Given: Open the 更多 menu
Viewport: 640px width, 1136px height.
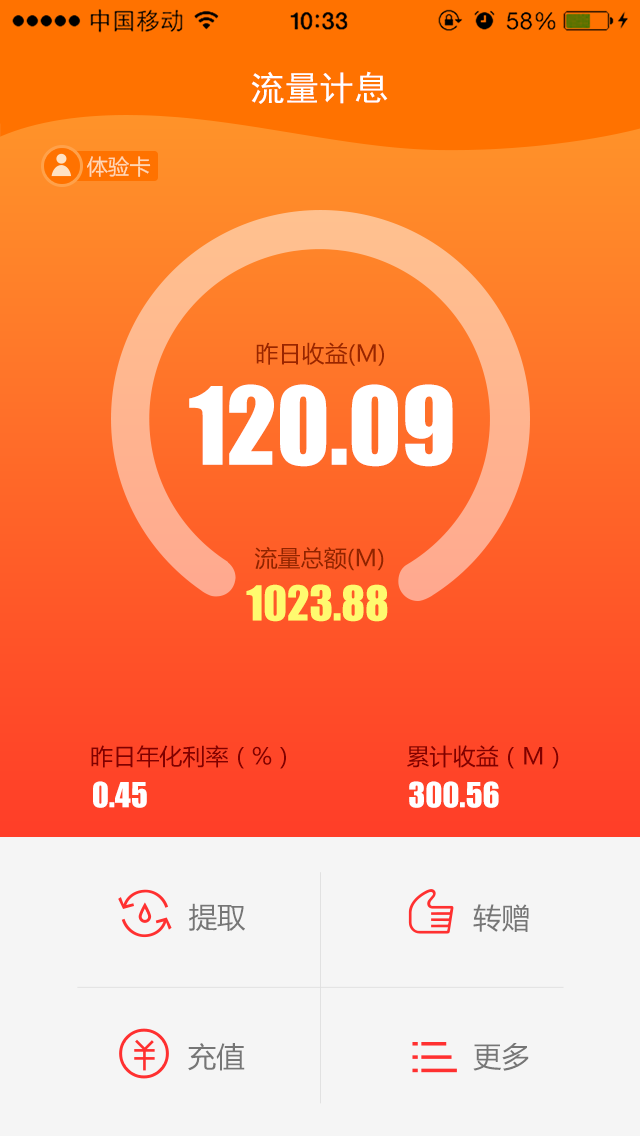Looking at the screenshot, I should click(x=470, y=1055).
